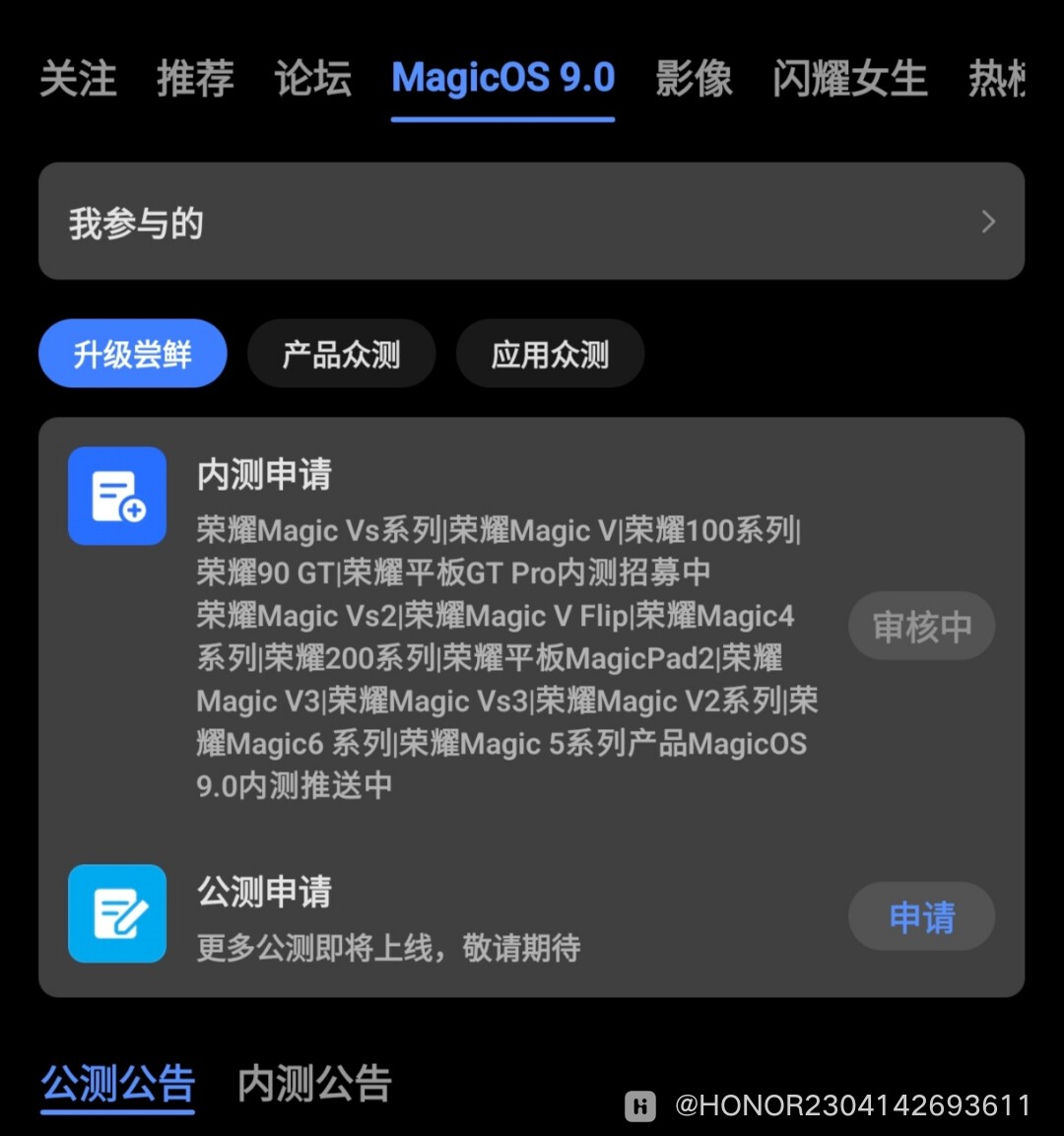Click the 审核中 status button
The image size is (1064, 1136).
921,626
